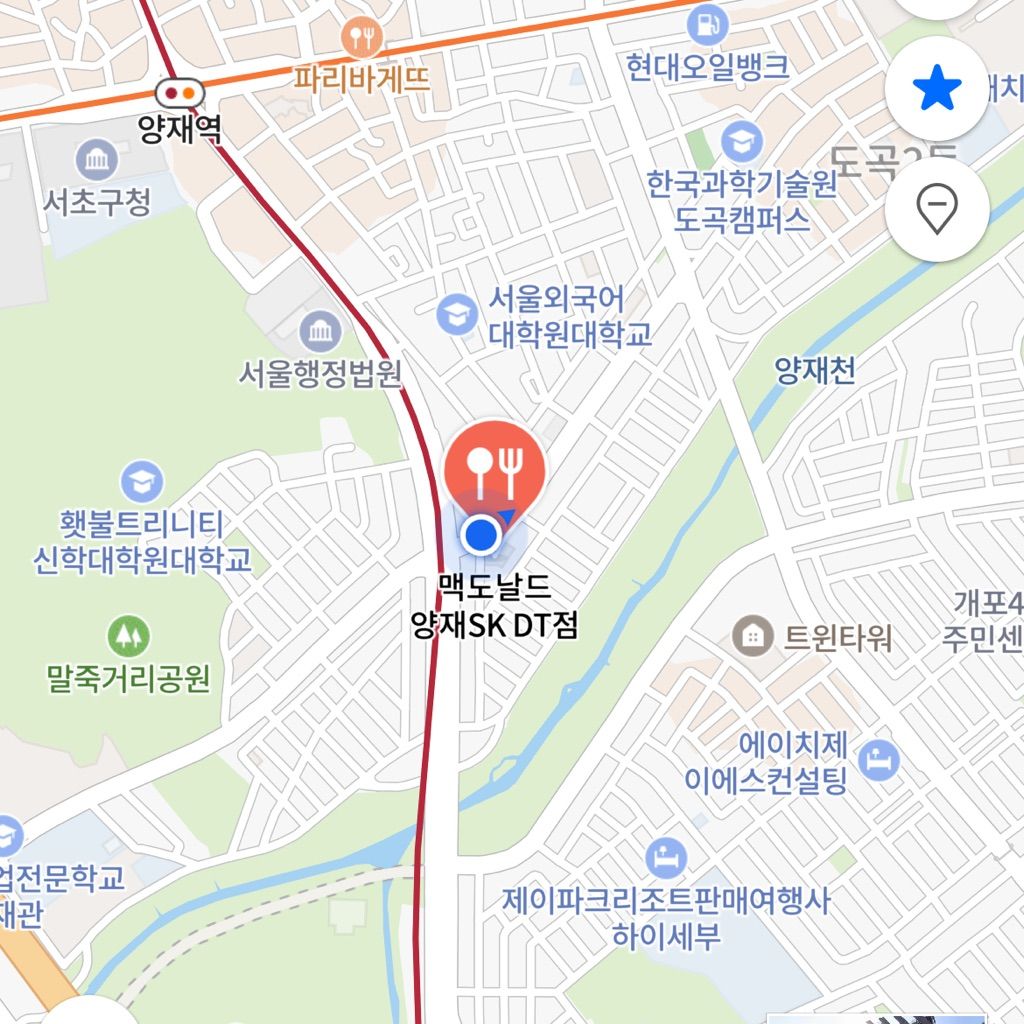
Task: Tap the 서초구청 government office marker
Action: click(x=96, y=158)
